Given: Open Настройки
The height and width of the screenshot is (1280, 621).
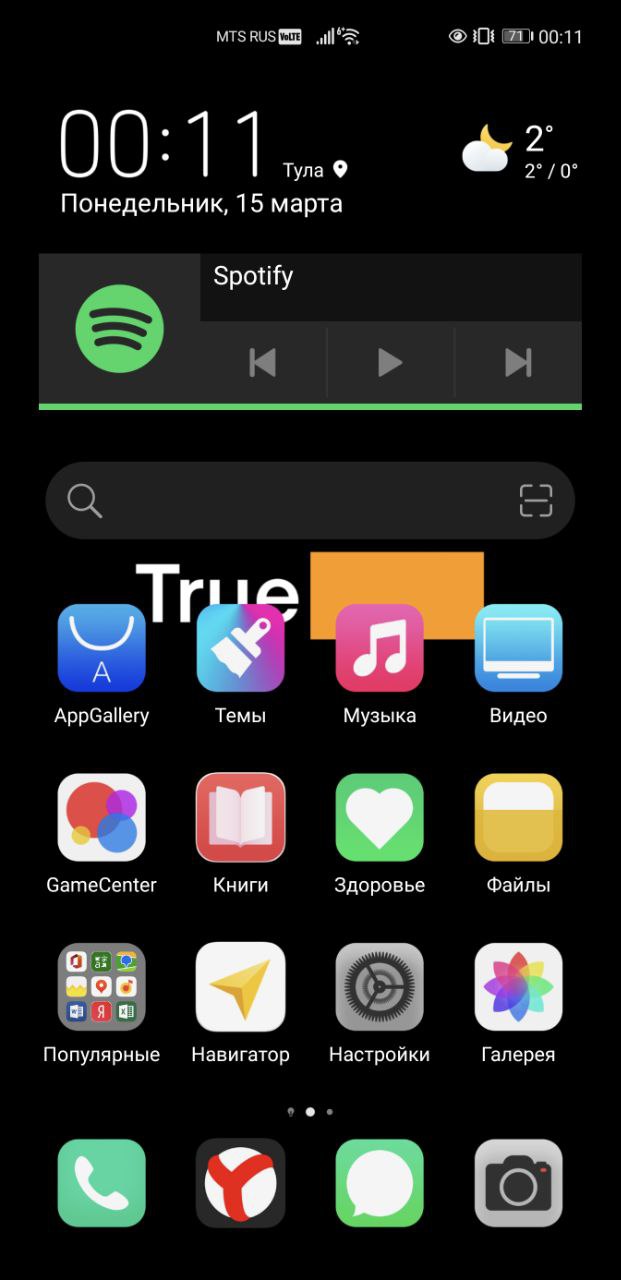Looking at the screenshot, I should click(379, 987).
